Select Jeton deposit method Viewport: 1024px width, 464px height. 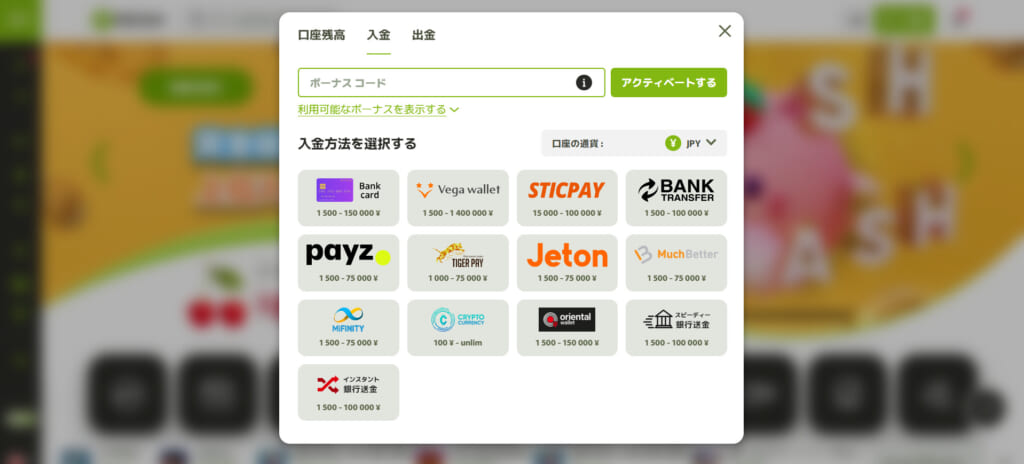567,262
